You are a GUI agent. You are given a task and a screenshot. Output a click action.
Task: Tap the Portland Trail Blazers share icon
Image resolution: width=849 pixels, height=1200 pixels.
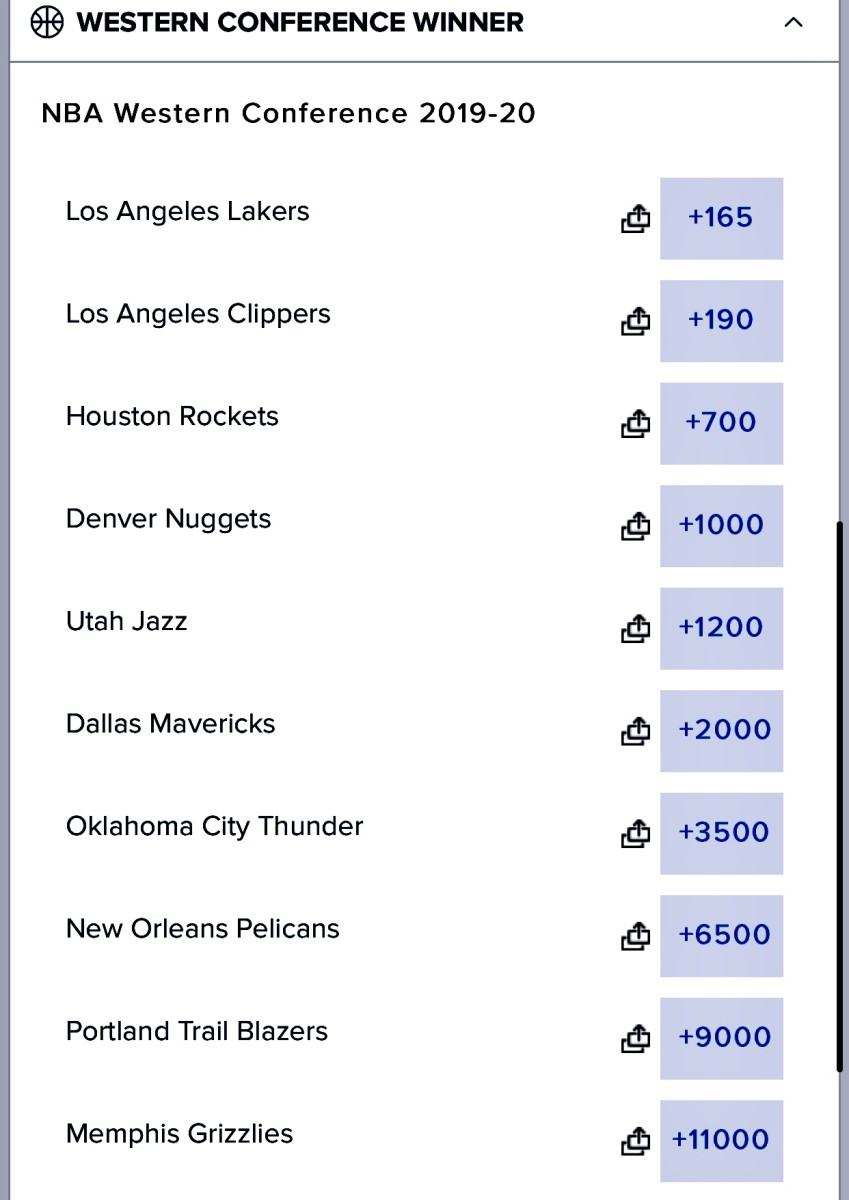[635, 1039]
